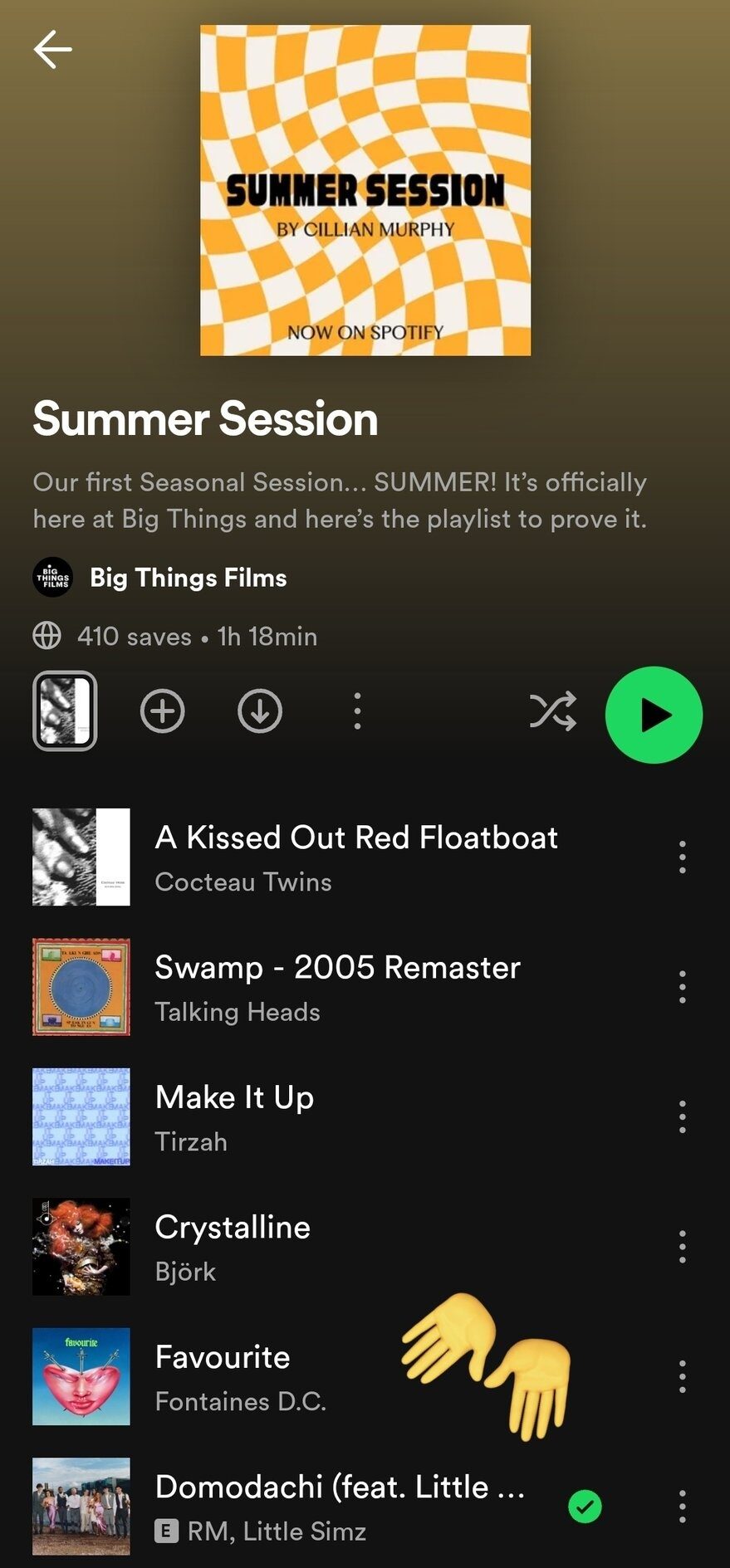Open options for Make It Up
Viewport: 730px width, 1568px height.
(x=682, y=1117)
